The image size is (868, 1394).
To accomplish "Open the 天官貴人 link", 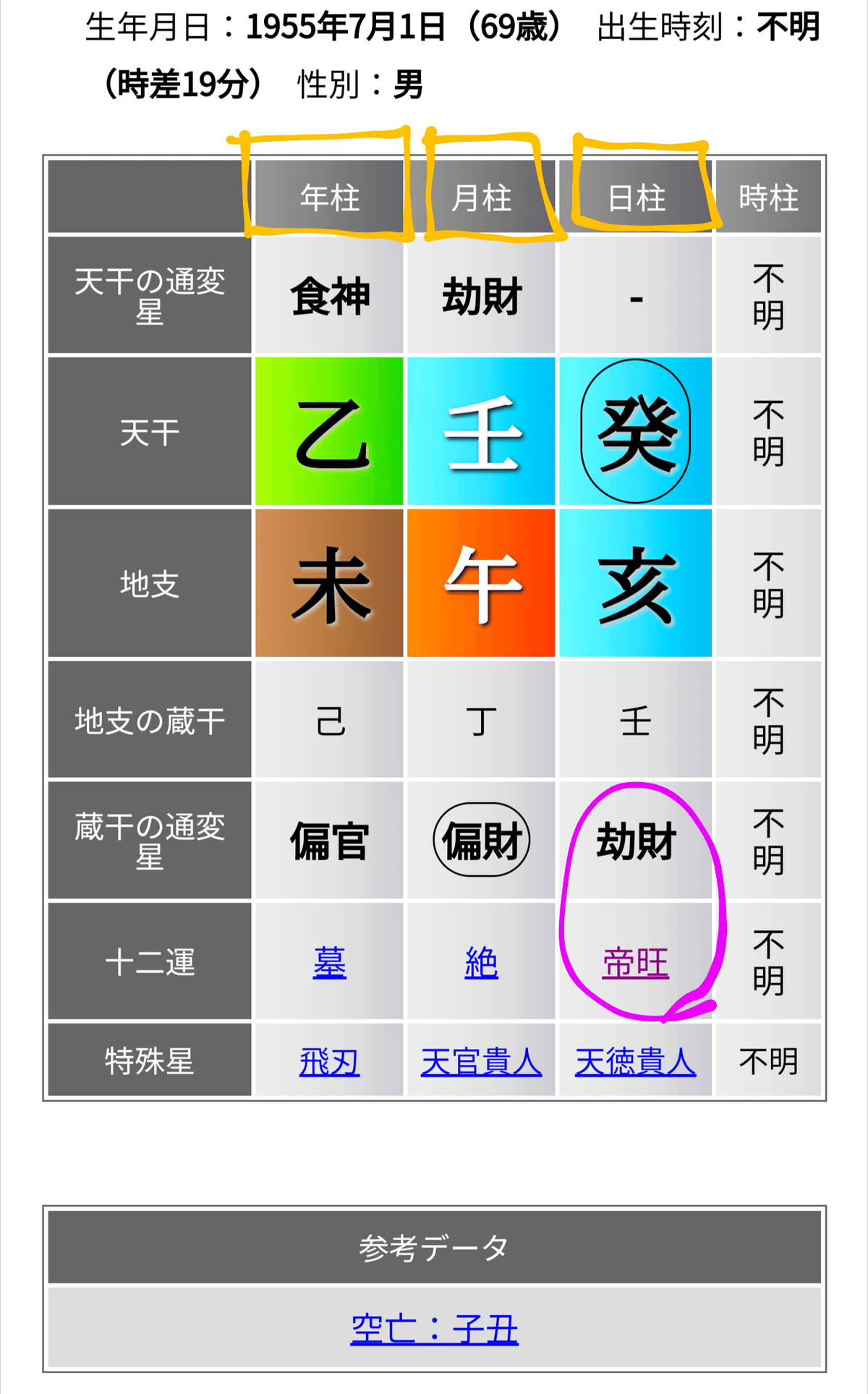I will click(x=481, y=1062).
